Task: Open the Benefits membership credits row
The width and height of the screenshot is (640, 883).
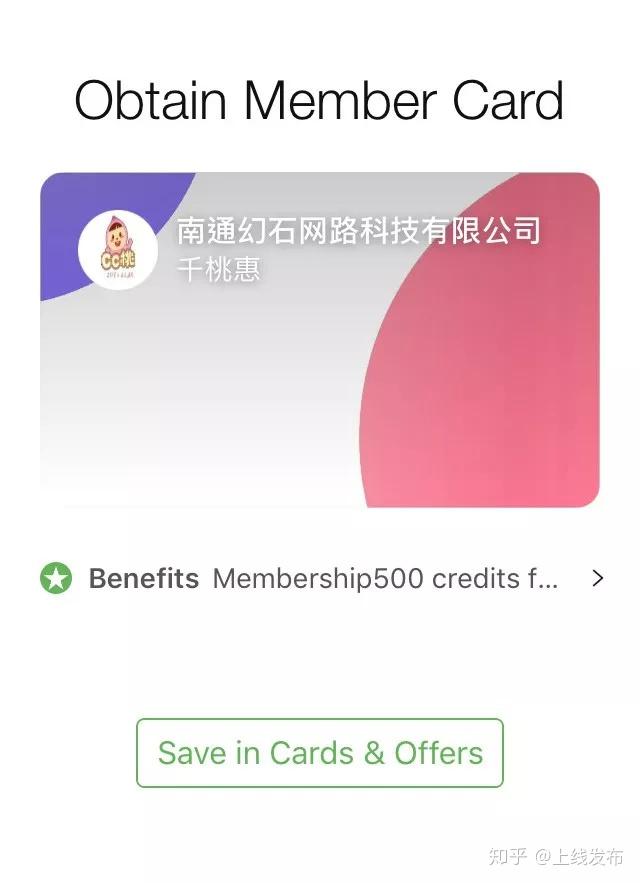Action: point(320,578)
